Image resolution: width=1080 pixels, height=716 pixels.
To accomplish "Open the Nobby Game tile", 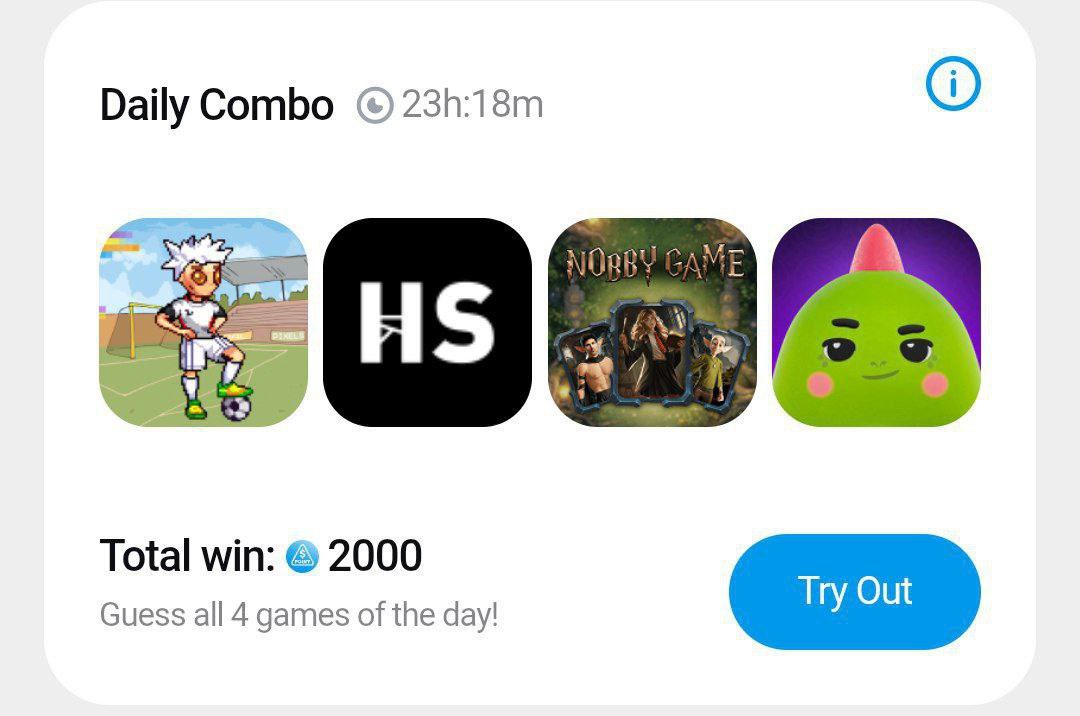I will 652,322.
